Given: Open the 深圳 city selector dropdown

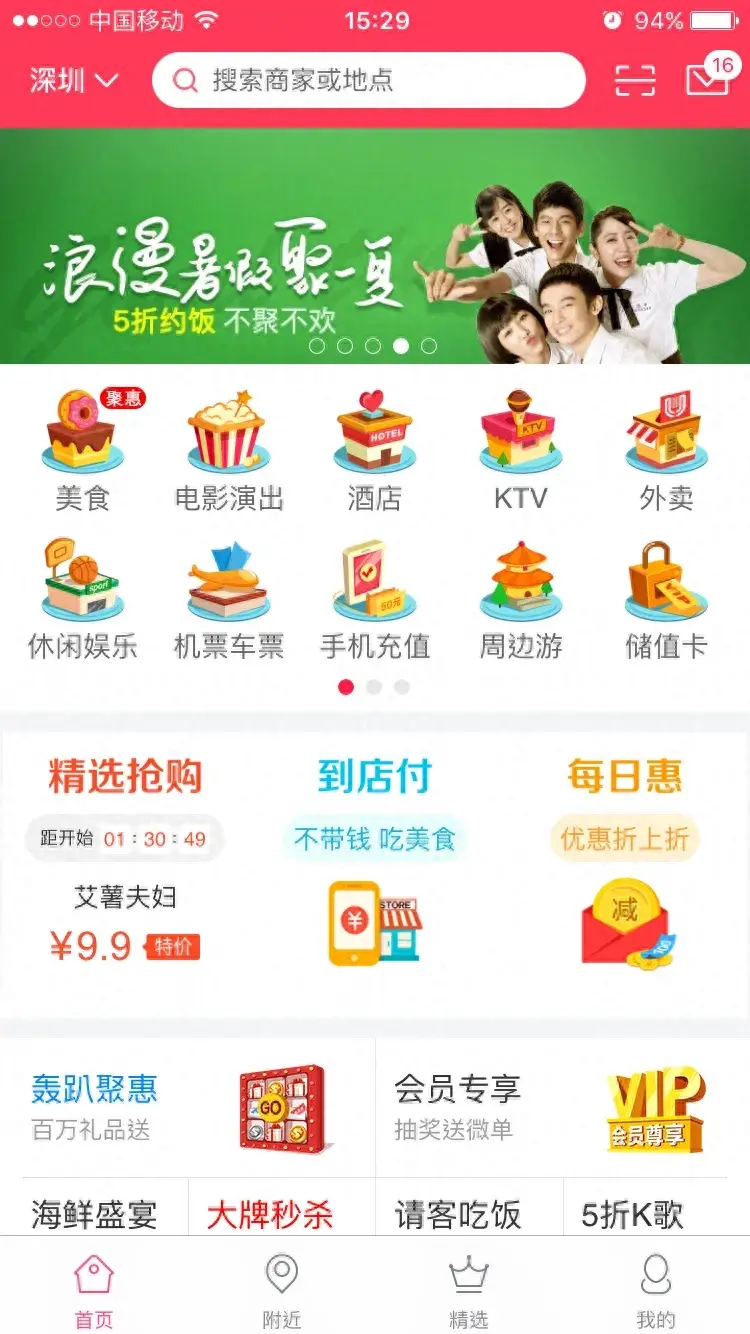Looking at the screenshot, I should [74, 80].
